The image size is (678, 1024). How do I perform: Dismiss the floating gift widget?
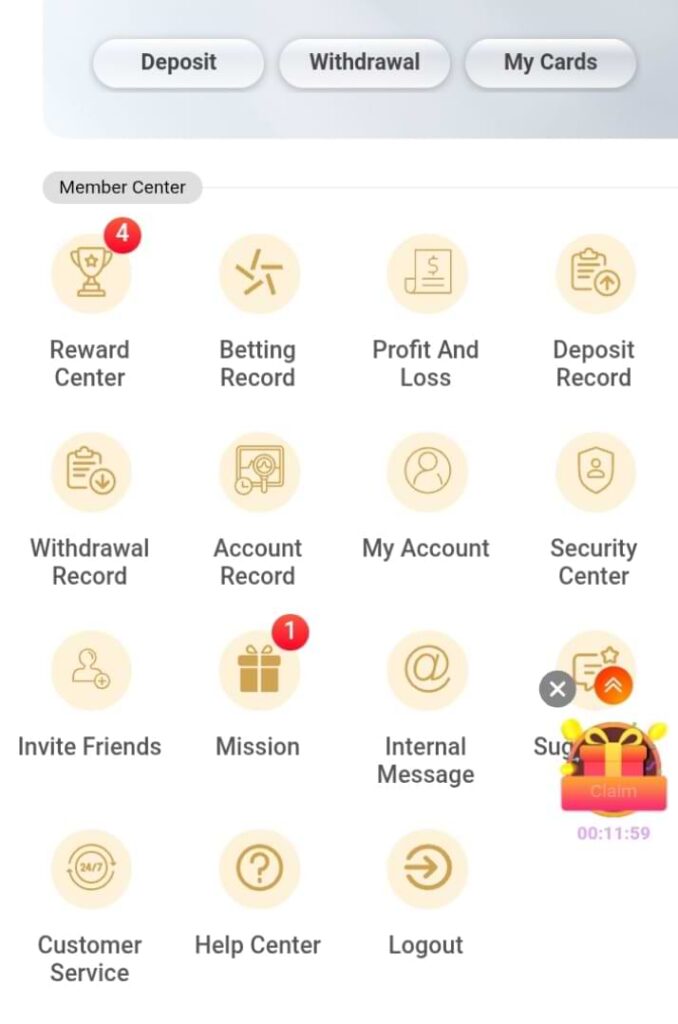[x=557, y=688]
